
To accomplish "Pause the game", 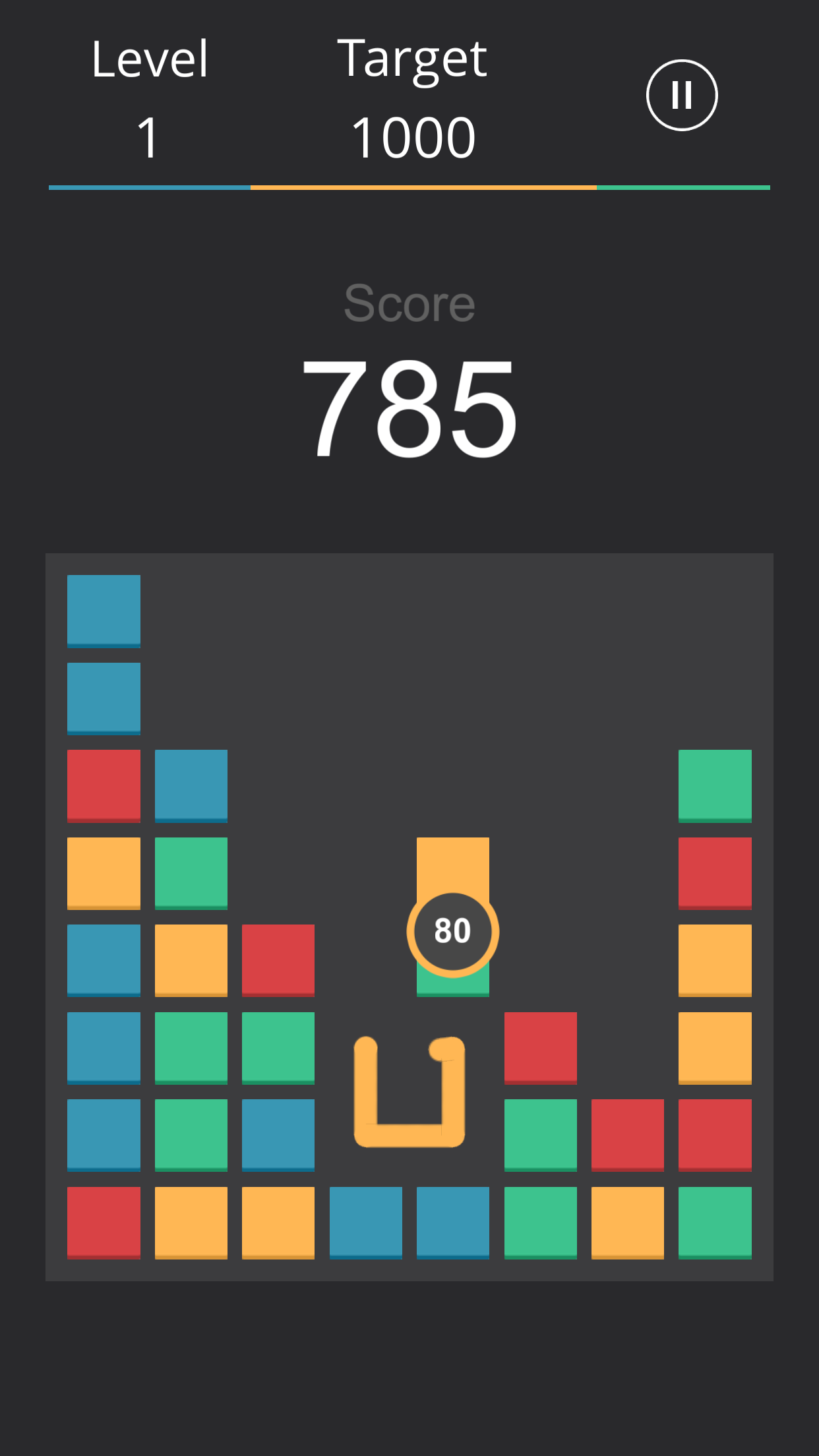I will click(x=682, y=96).
